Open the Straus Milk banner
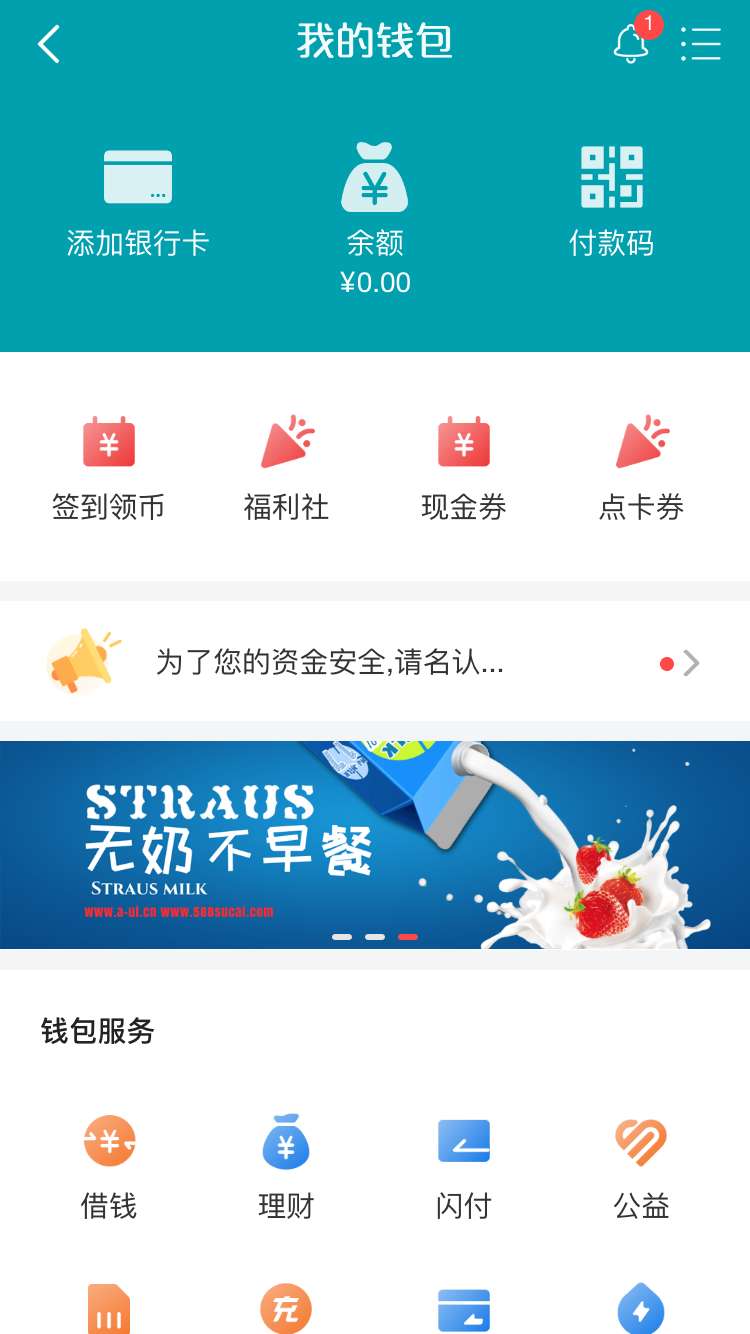750x1334 pixels. [375, 845]
